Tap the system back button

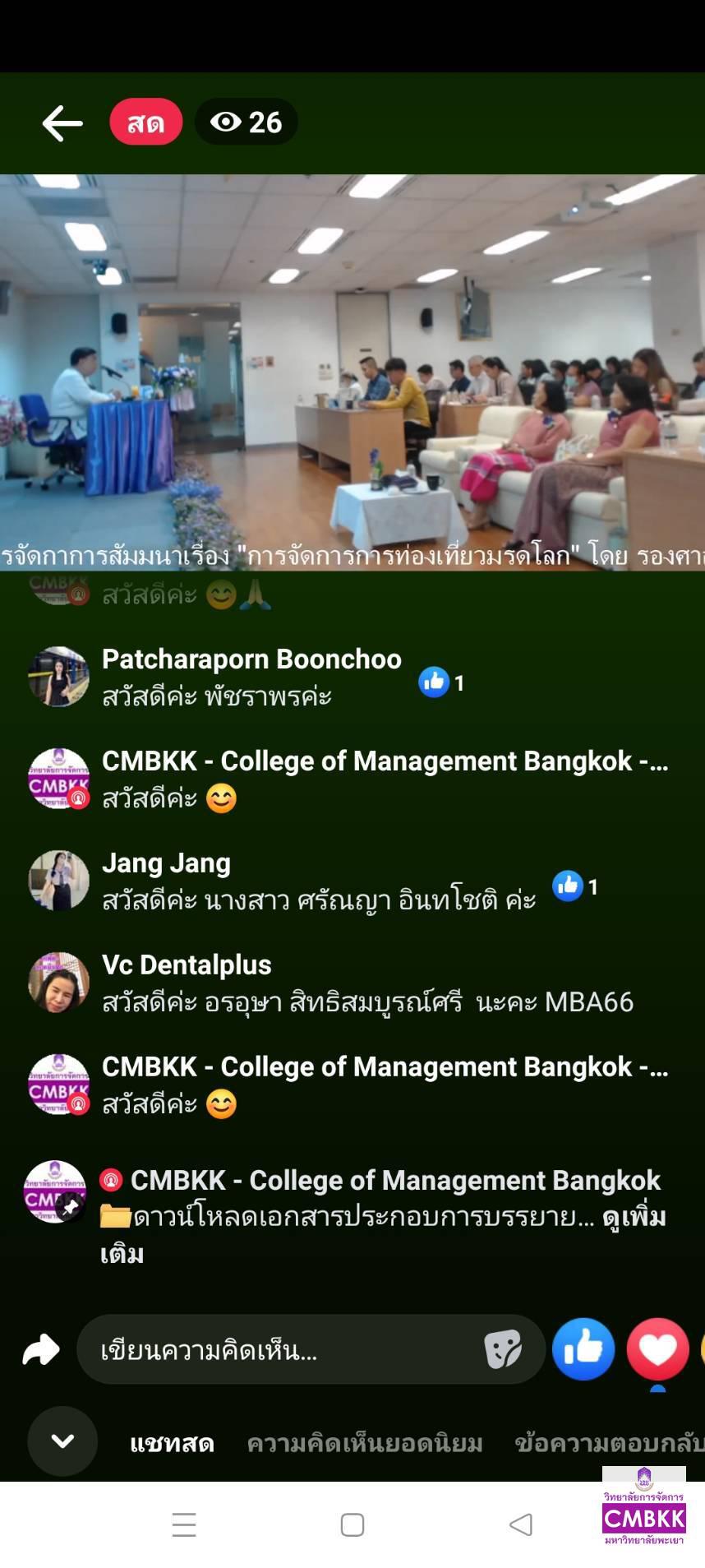tap(521, 1525)
